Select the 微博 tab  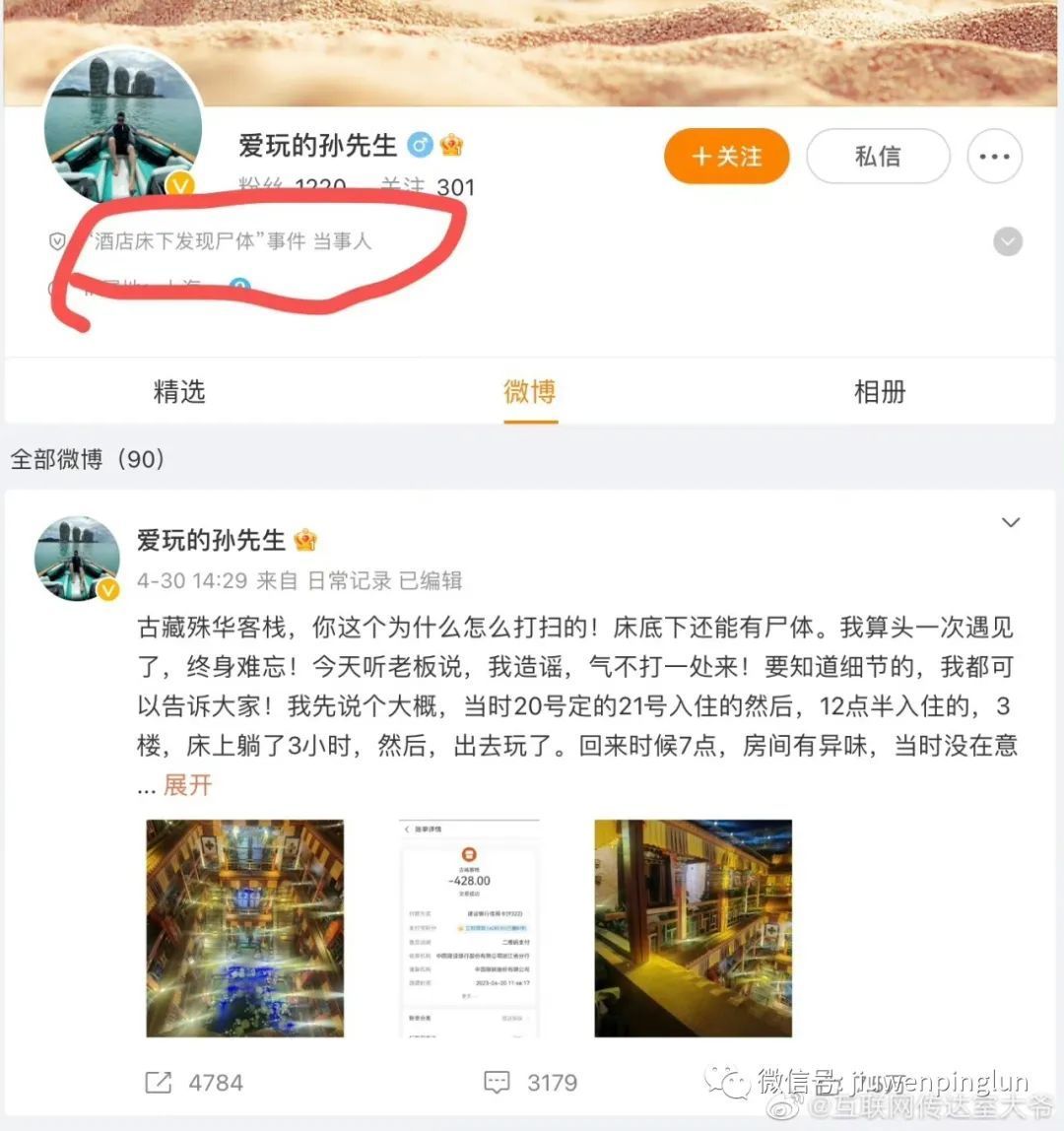[530, 392]
